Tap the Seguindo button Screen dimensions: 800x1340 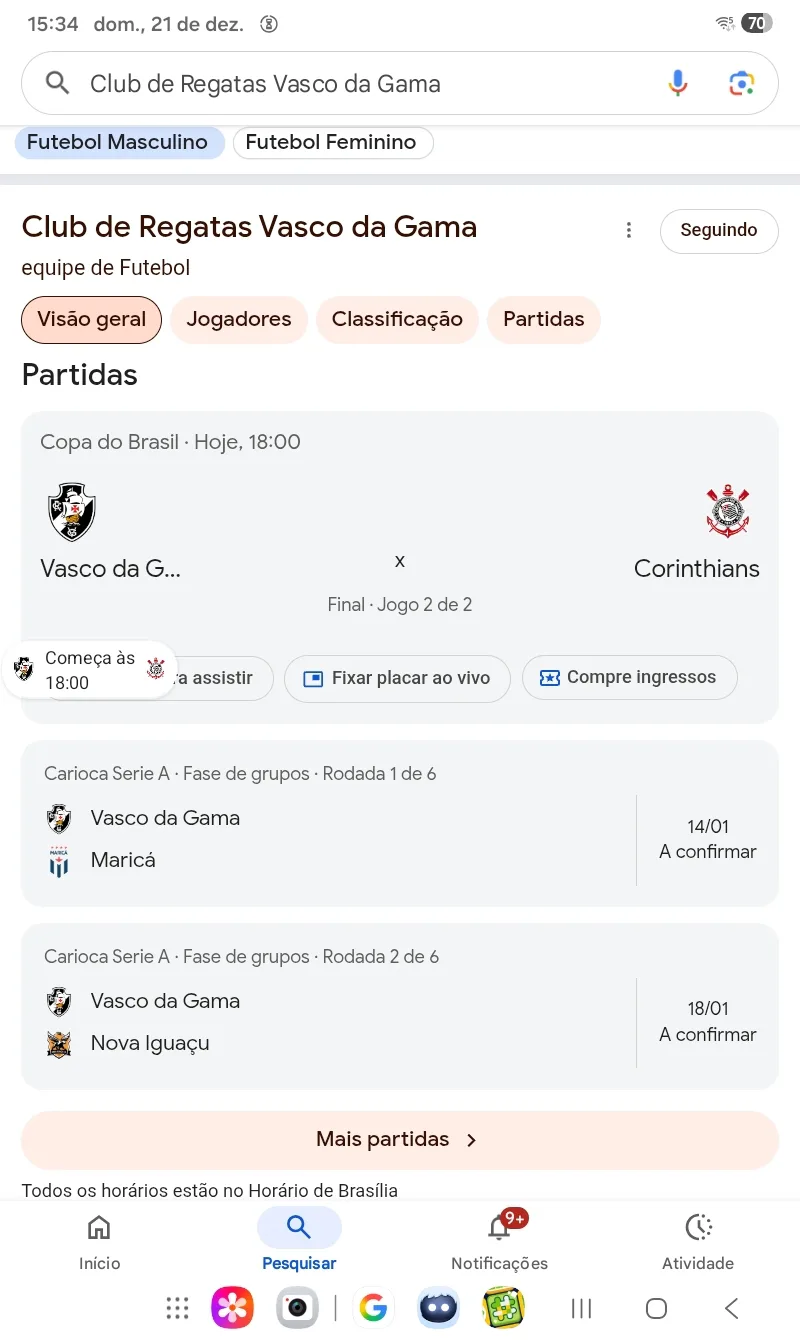(x=719, y=231)
